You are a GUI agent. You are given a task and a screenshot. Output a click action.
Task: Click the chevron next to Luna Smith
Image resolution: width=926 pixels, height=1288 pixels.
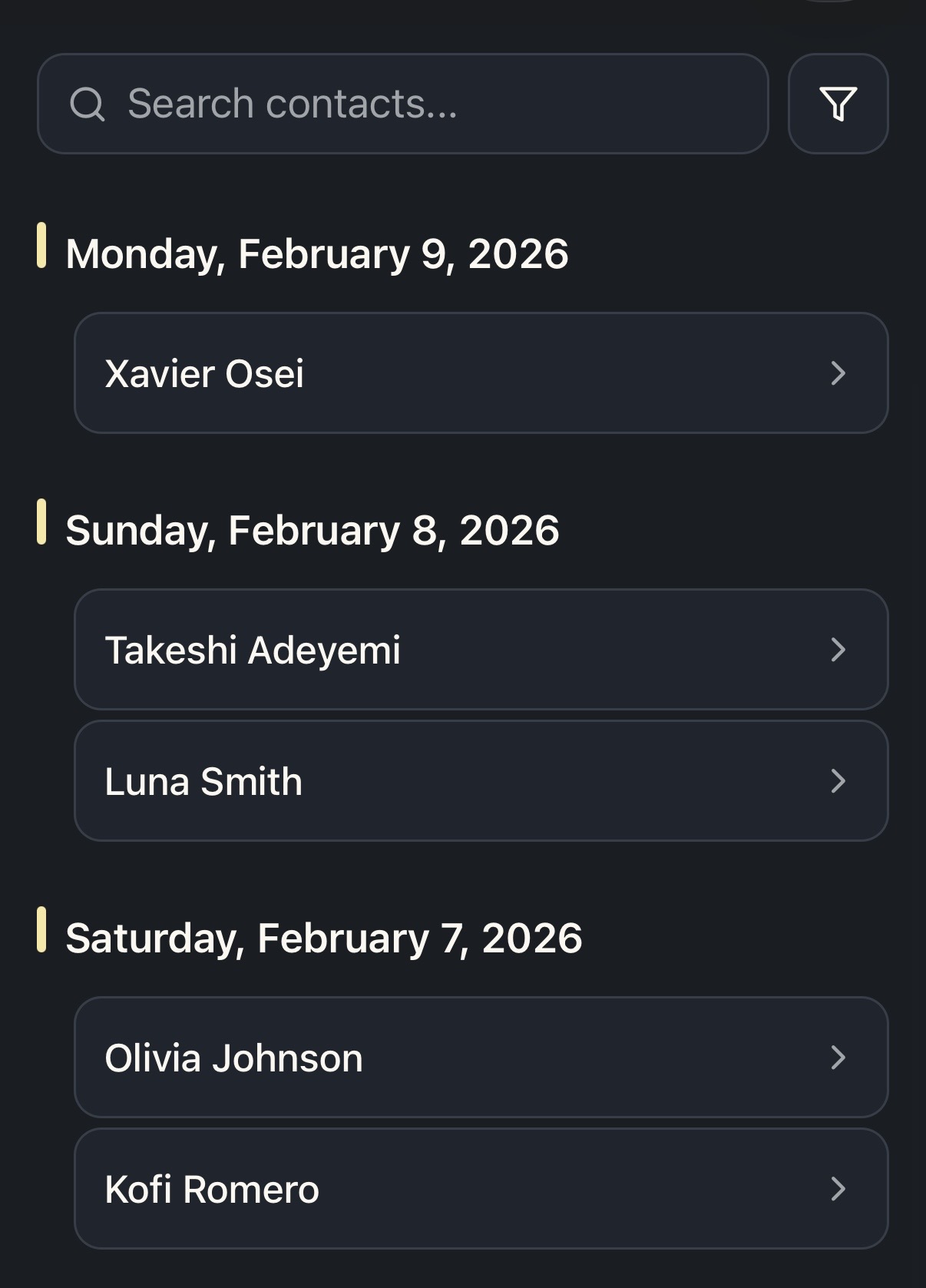point(838,781)
